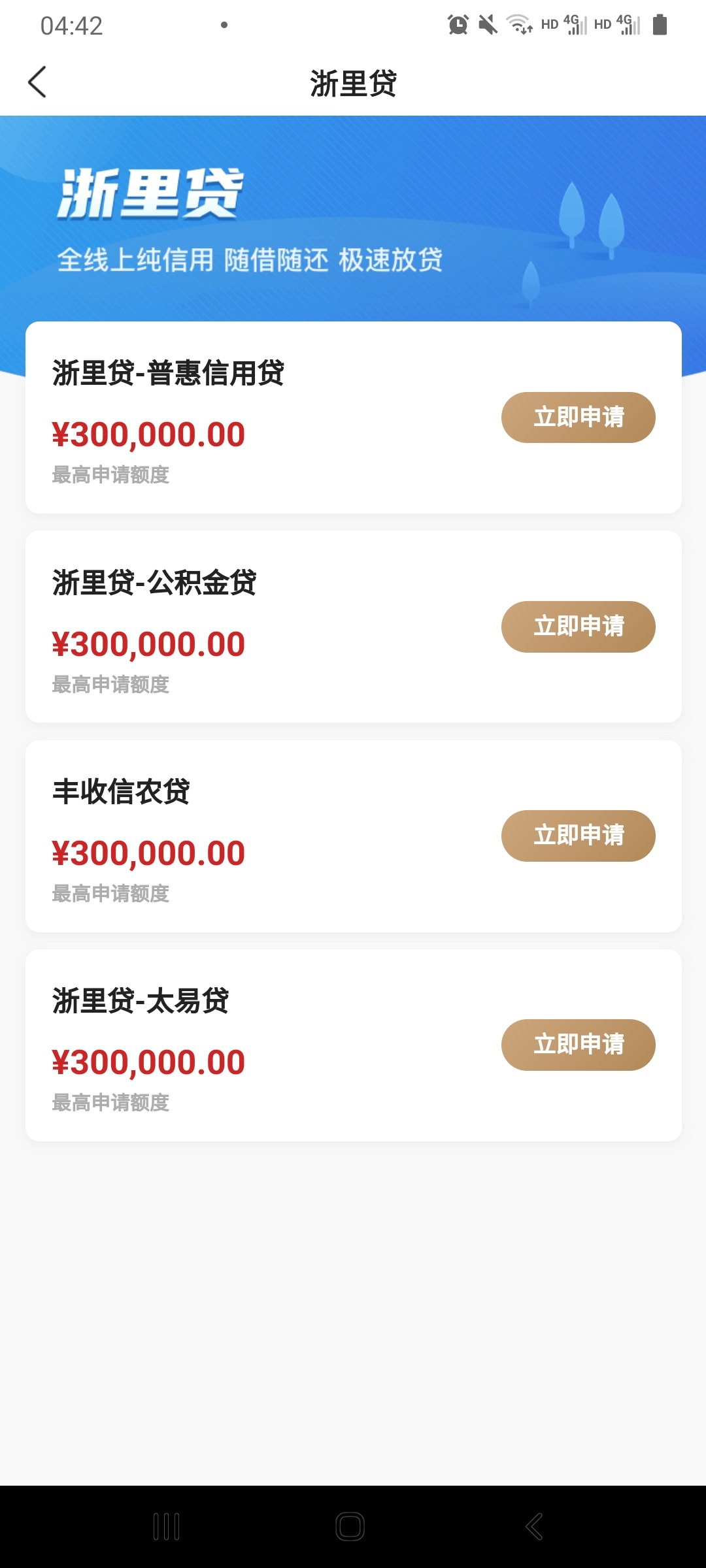
Task: Select 立即申请 on 浙里贷-太易贷 card
Action: click(x=578, y=1045)
